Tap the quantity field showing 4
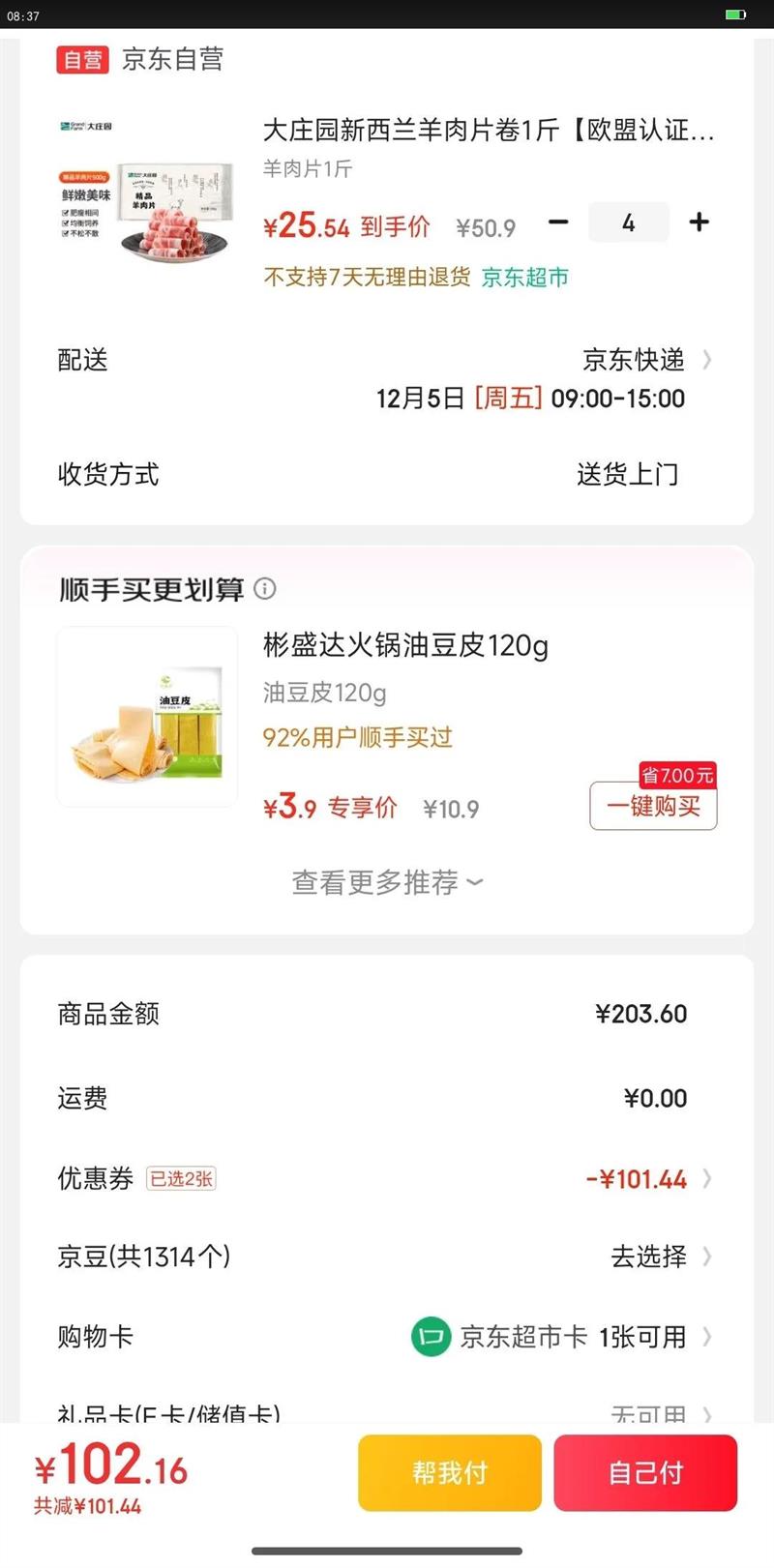The image size is (774, 1568). (628, 222)
